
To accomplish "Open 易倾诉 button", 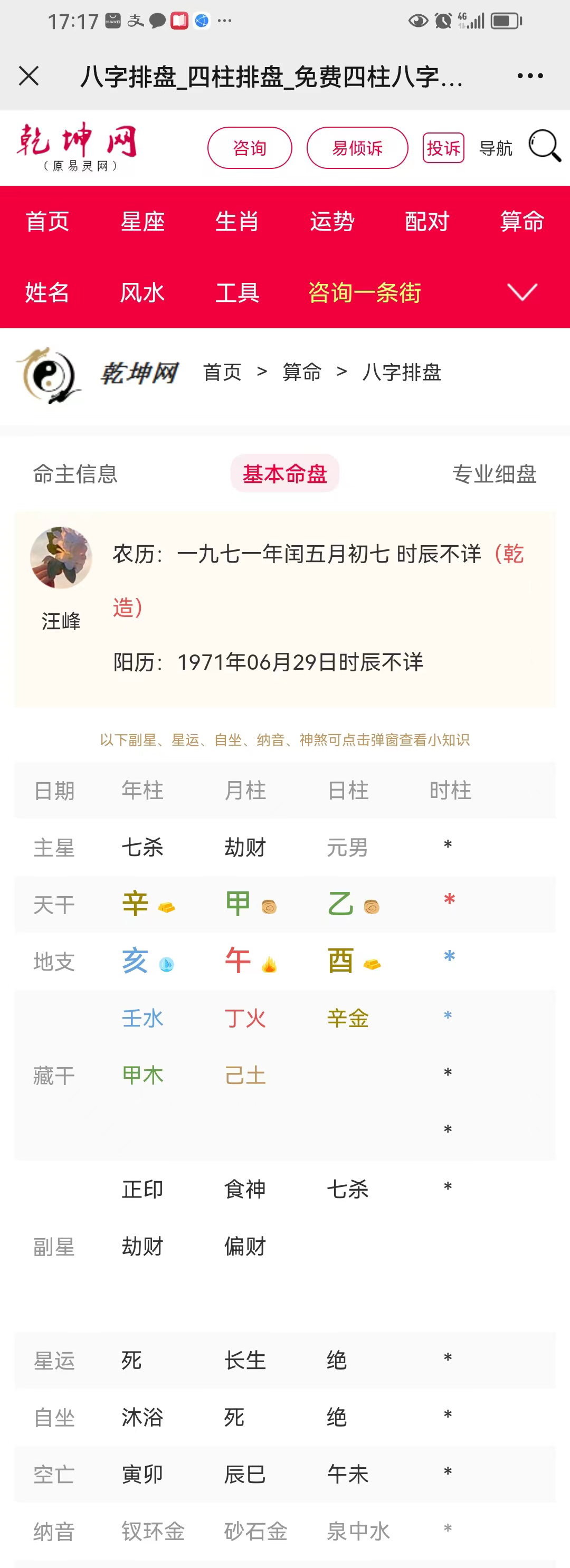I will pyautogui.click(x=357, y=148).
